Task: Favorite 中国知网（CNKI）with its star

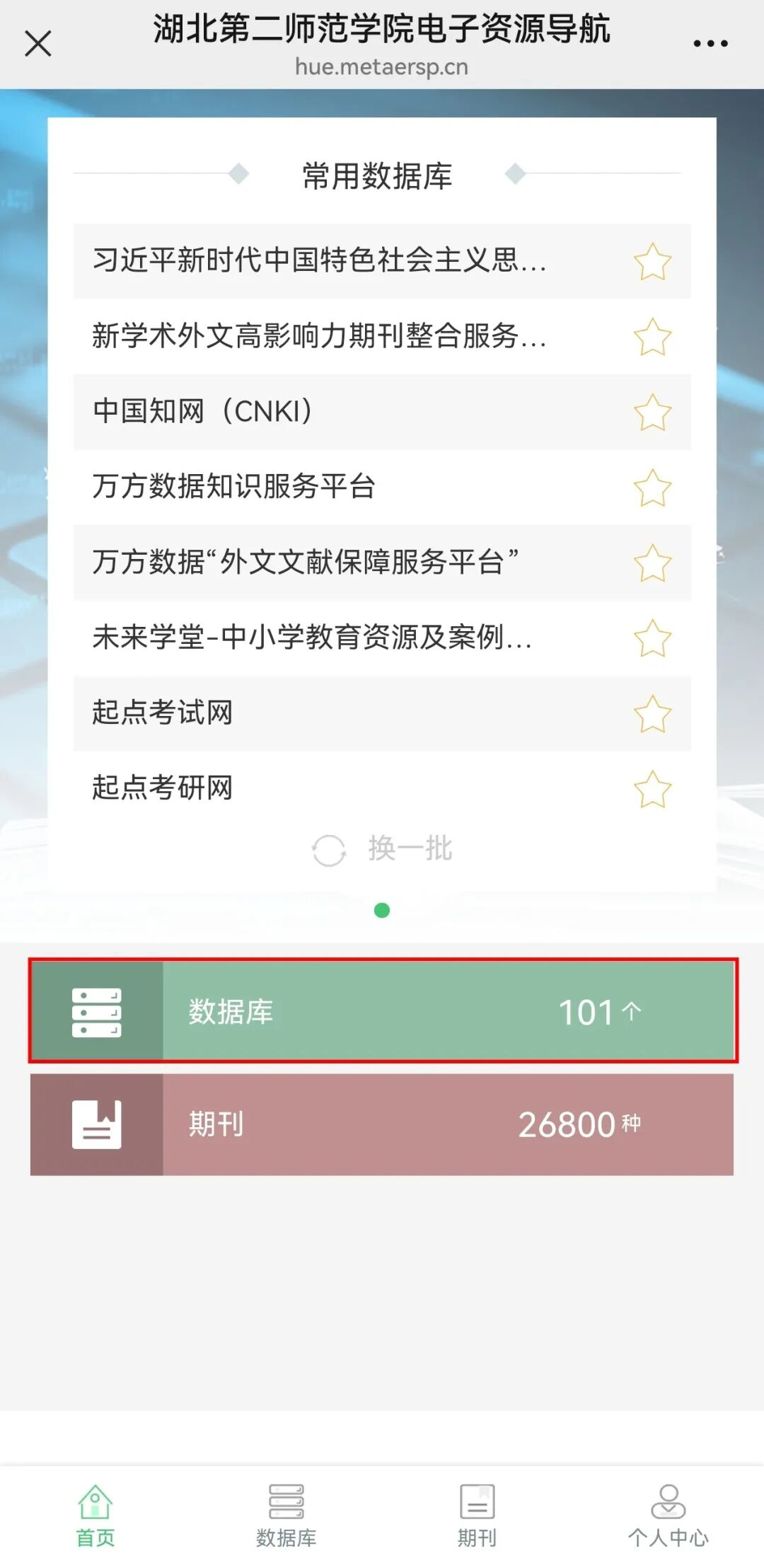Action: coord(652,413)
